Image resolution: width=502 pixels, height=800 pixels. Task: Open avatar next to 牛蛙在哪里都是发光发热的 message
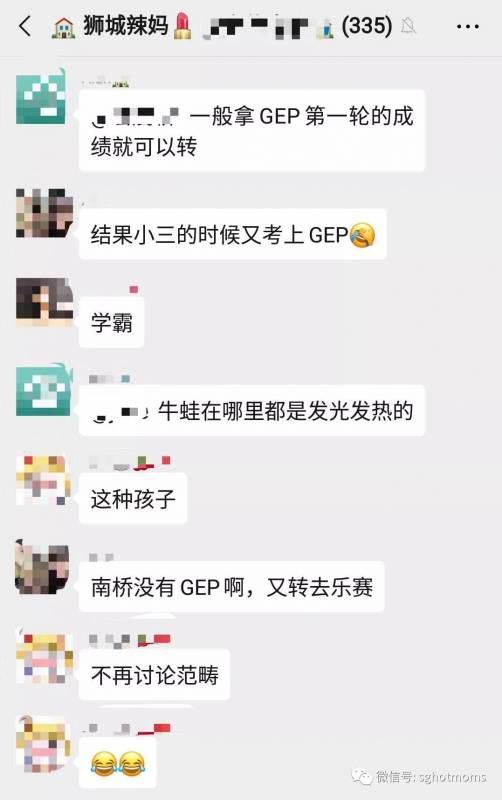tap(42, 390)
